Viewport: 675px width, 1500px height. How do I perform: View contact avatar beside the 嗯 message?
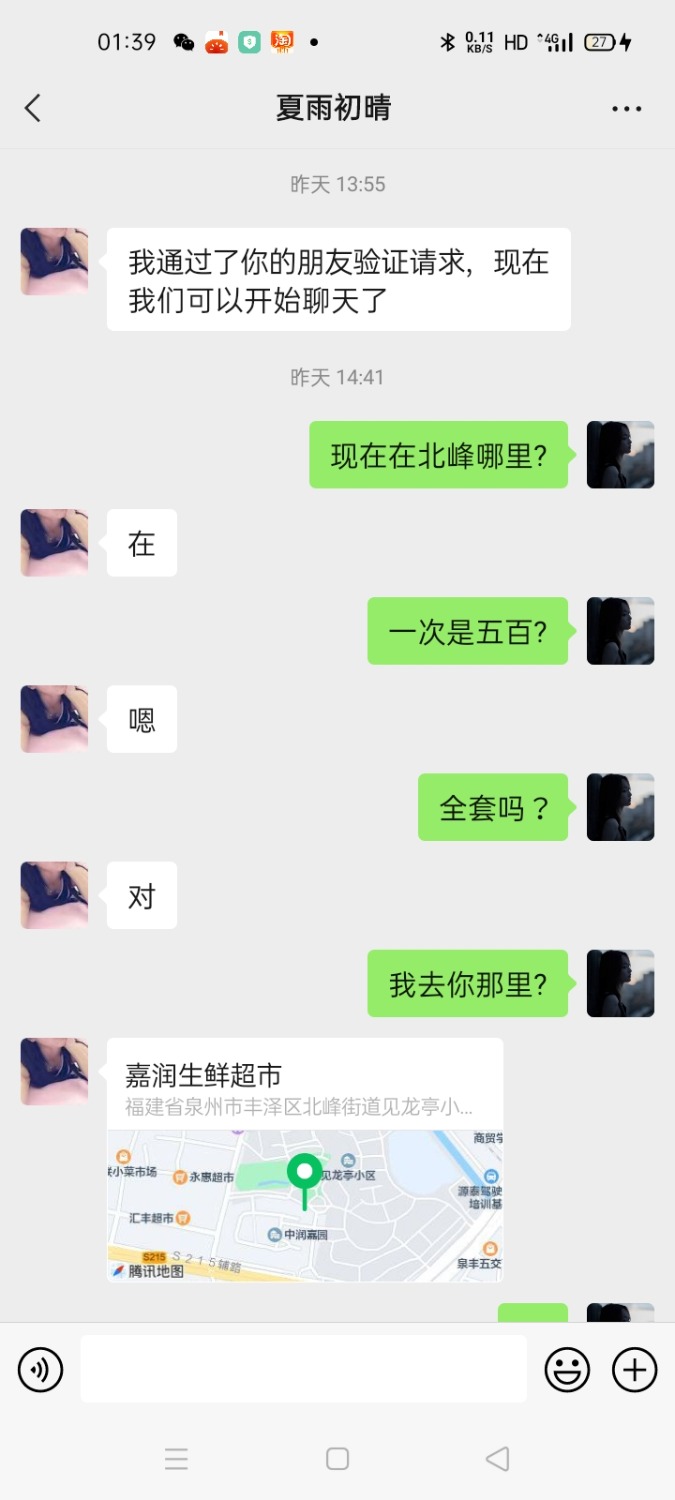[54, 719]
